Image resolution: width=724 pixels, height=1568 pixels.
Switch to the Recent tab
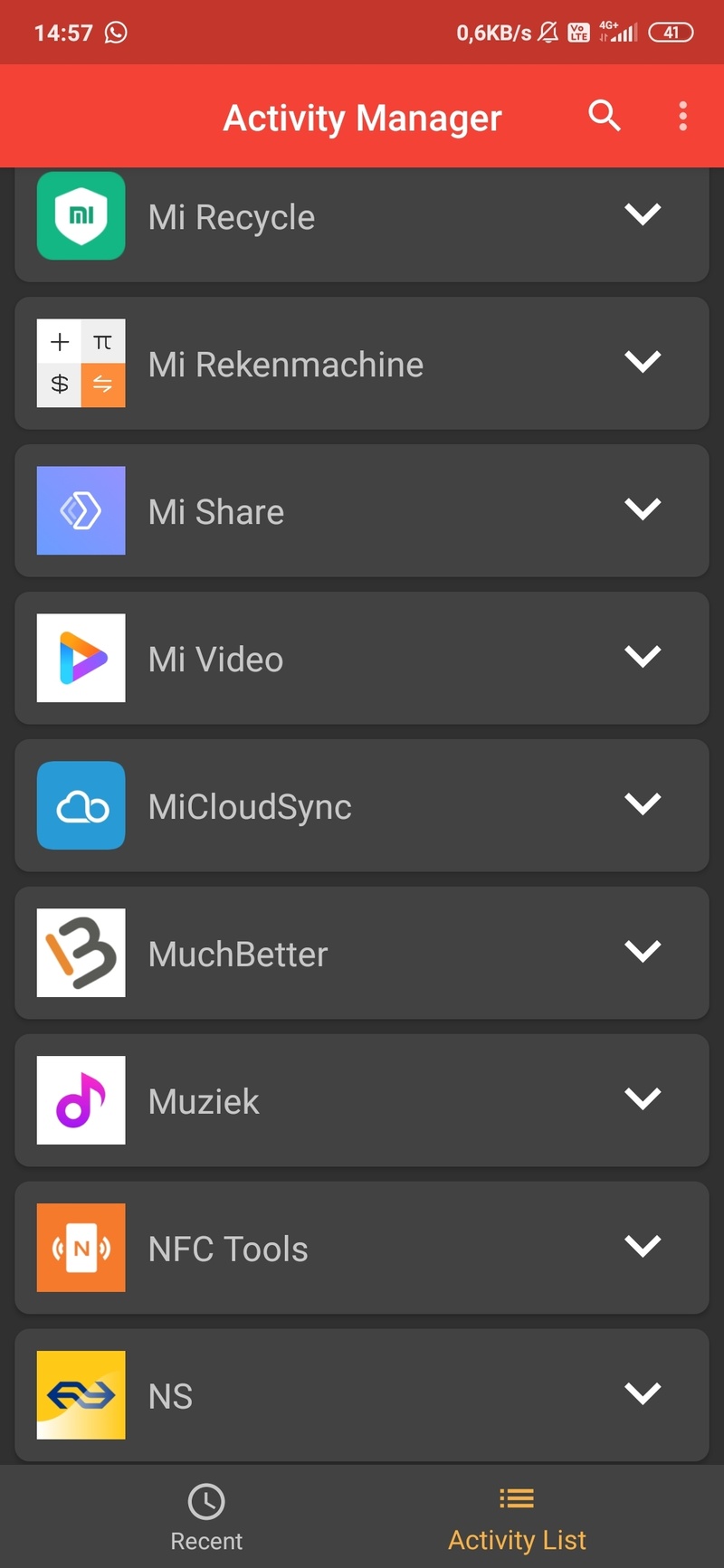coord(206,1517)
